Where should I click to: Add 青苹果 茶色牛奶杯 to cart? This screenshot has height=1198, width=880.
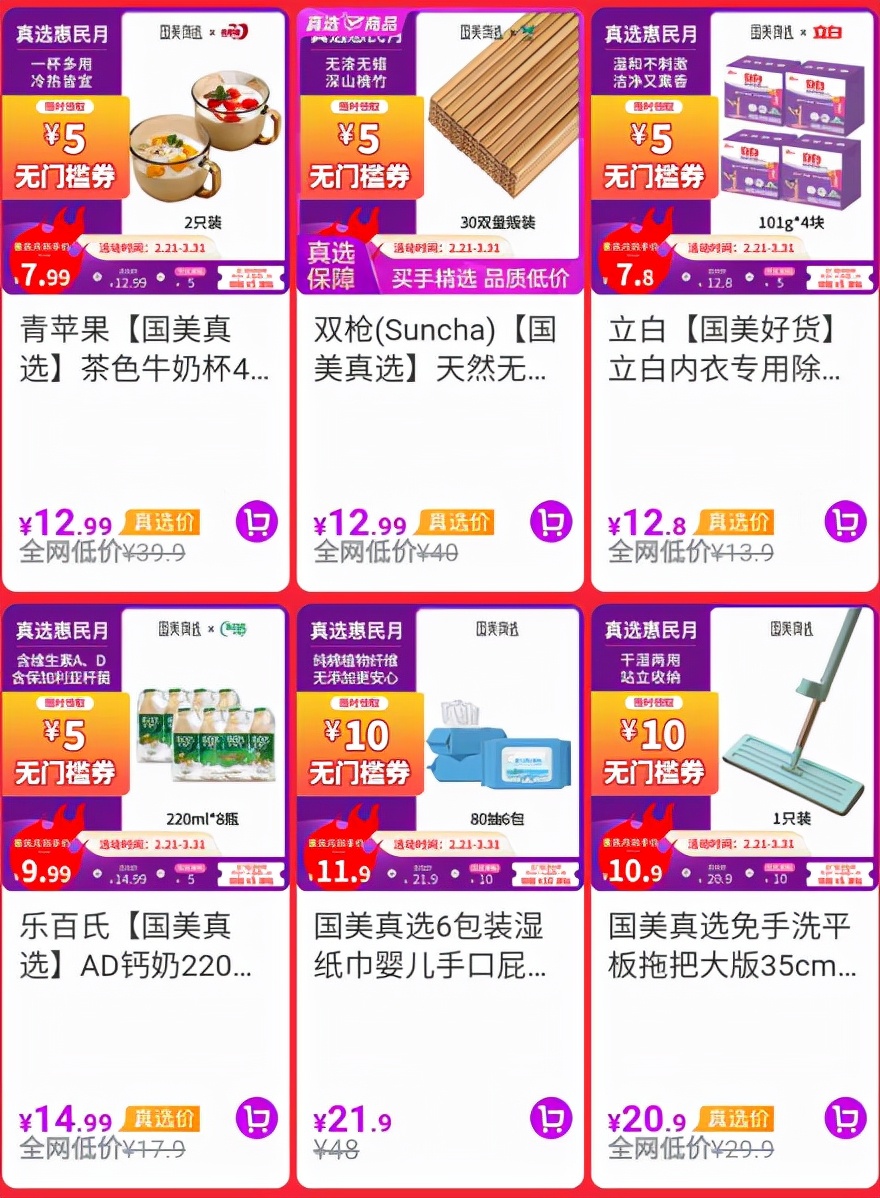[x=258, y=522]
